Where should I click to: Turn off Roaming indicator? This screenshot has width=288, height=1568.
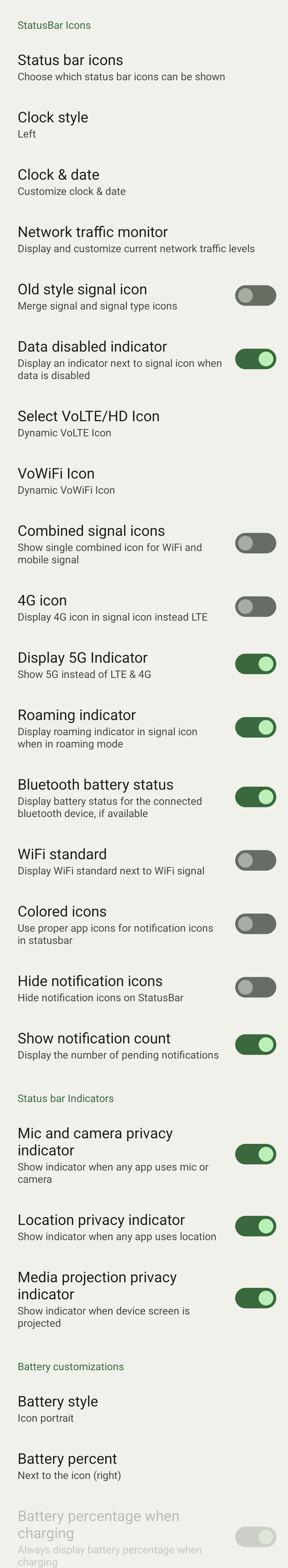pos(255,727)
